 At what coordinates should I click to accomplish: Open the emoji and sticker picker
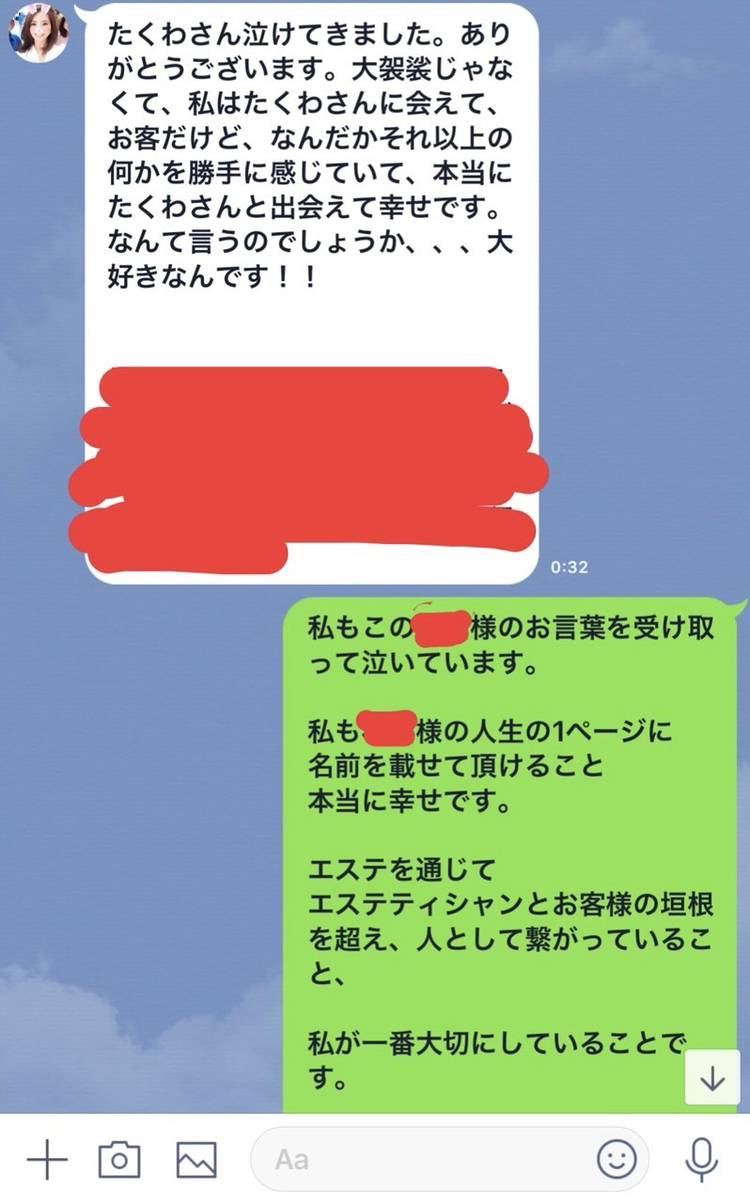coord(617,1161)
